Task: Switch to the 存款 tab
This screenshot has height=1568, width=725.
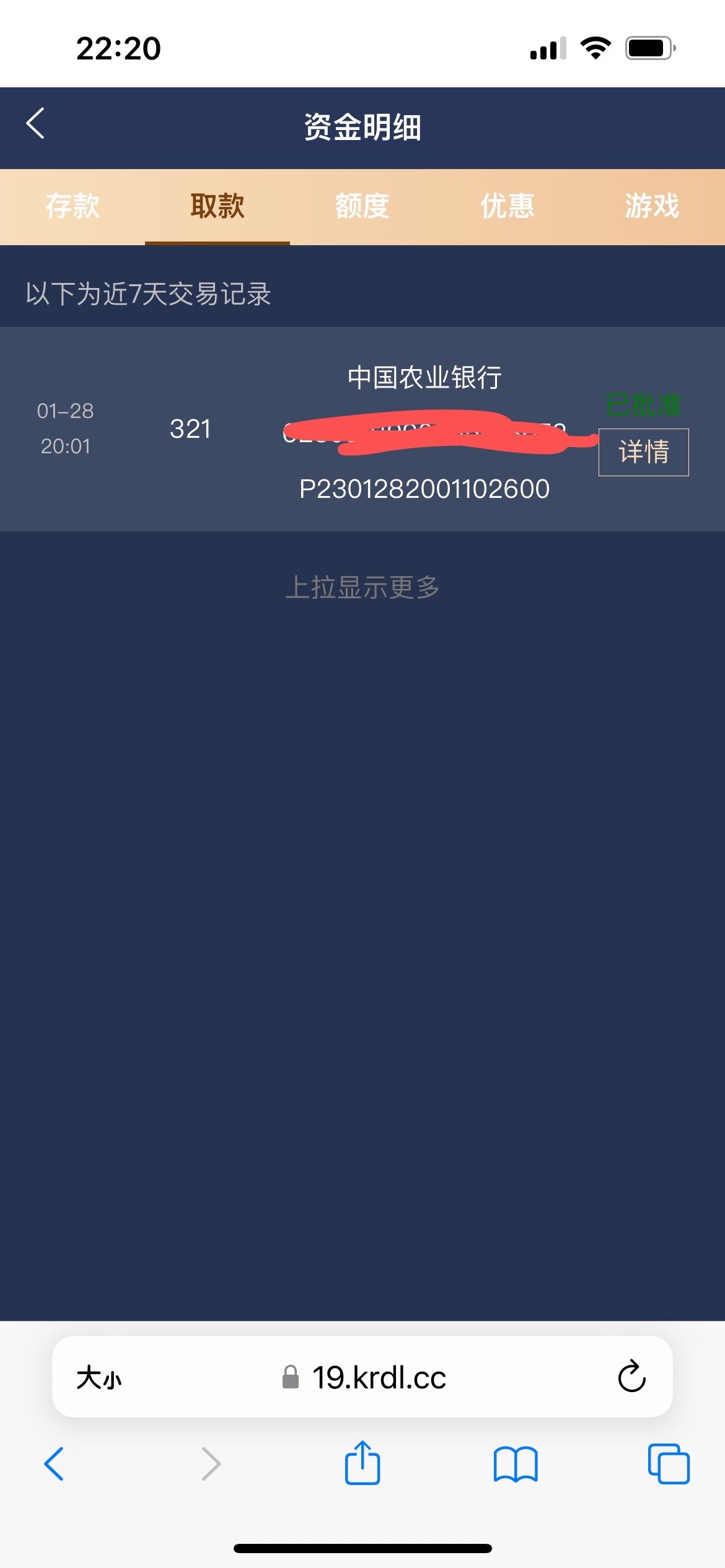Action: tap(72, 206)
